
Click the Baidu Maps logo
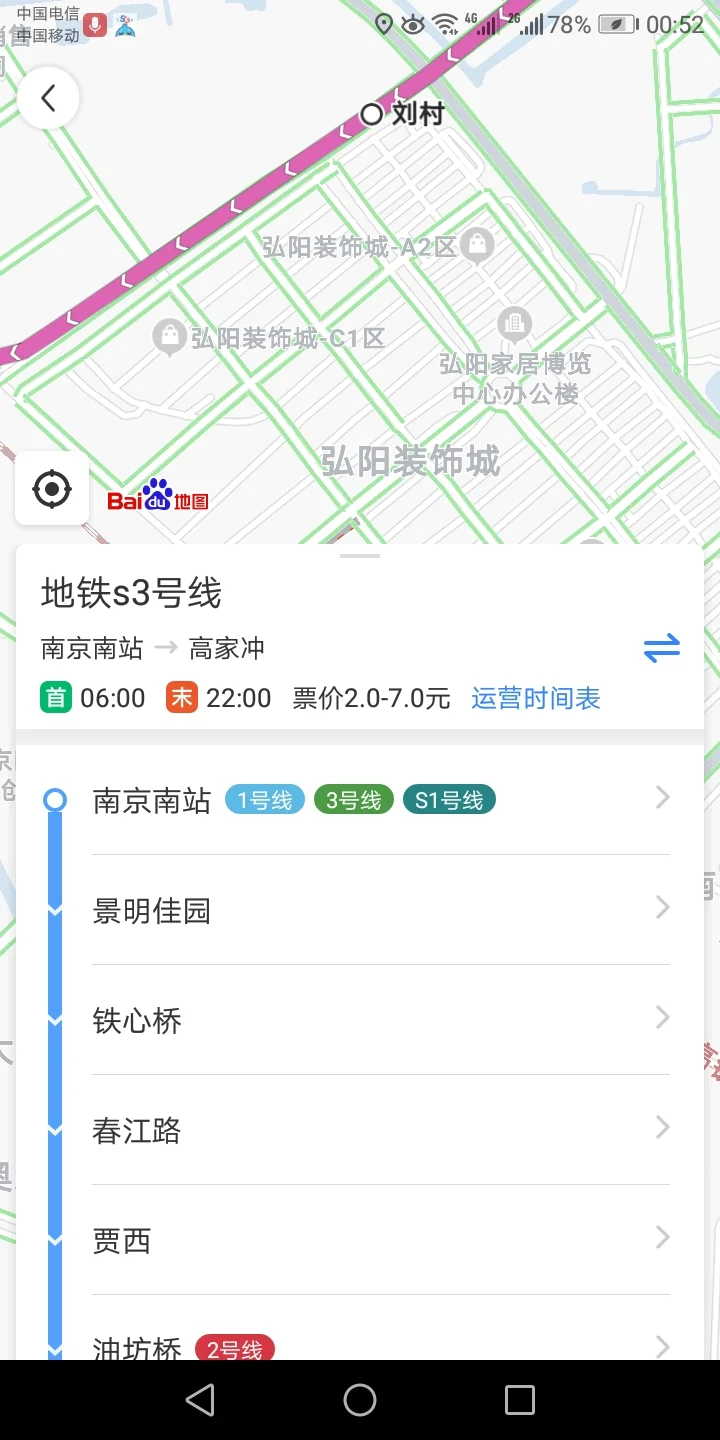[x=156, y=500]
